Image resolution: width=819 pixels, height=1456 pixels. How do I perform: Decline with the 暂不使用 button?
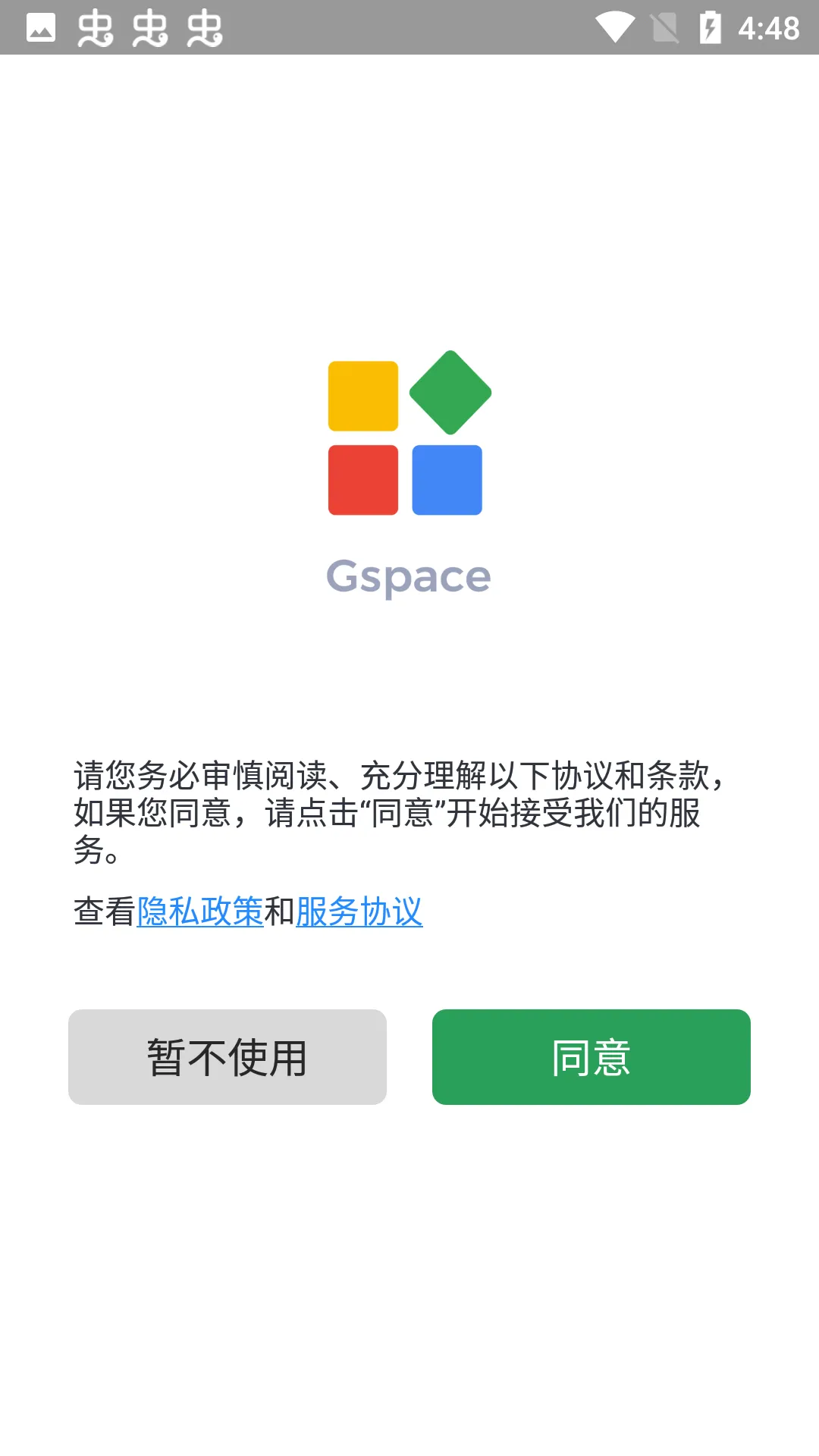tap(227, 1056)
